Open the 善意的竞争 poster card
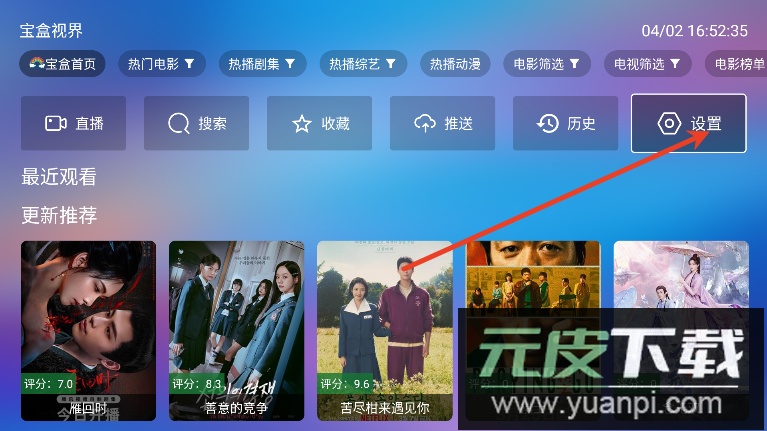Viewport: 767px width, 431px height. point(236,330)
